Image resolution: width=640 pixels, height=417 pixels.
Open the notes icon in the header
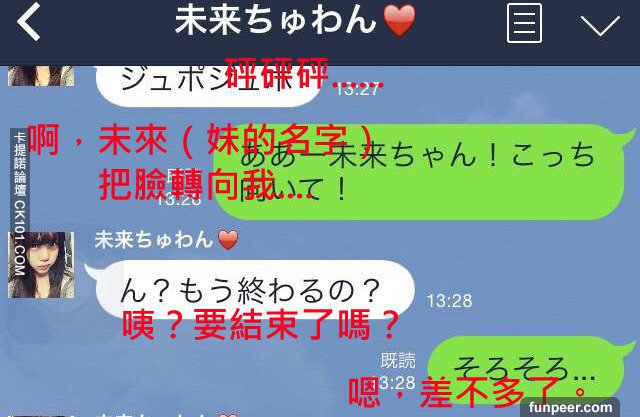[524, 23]
